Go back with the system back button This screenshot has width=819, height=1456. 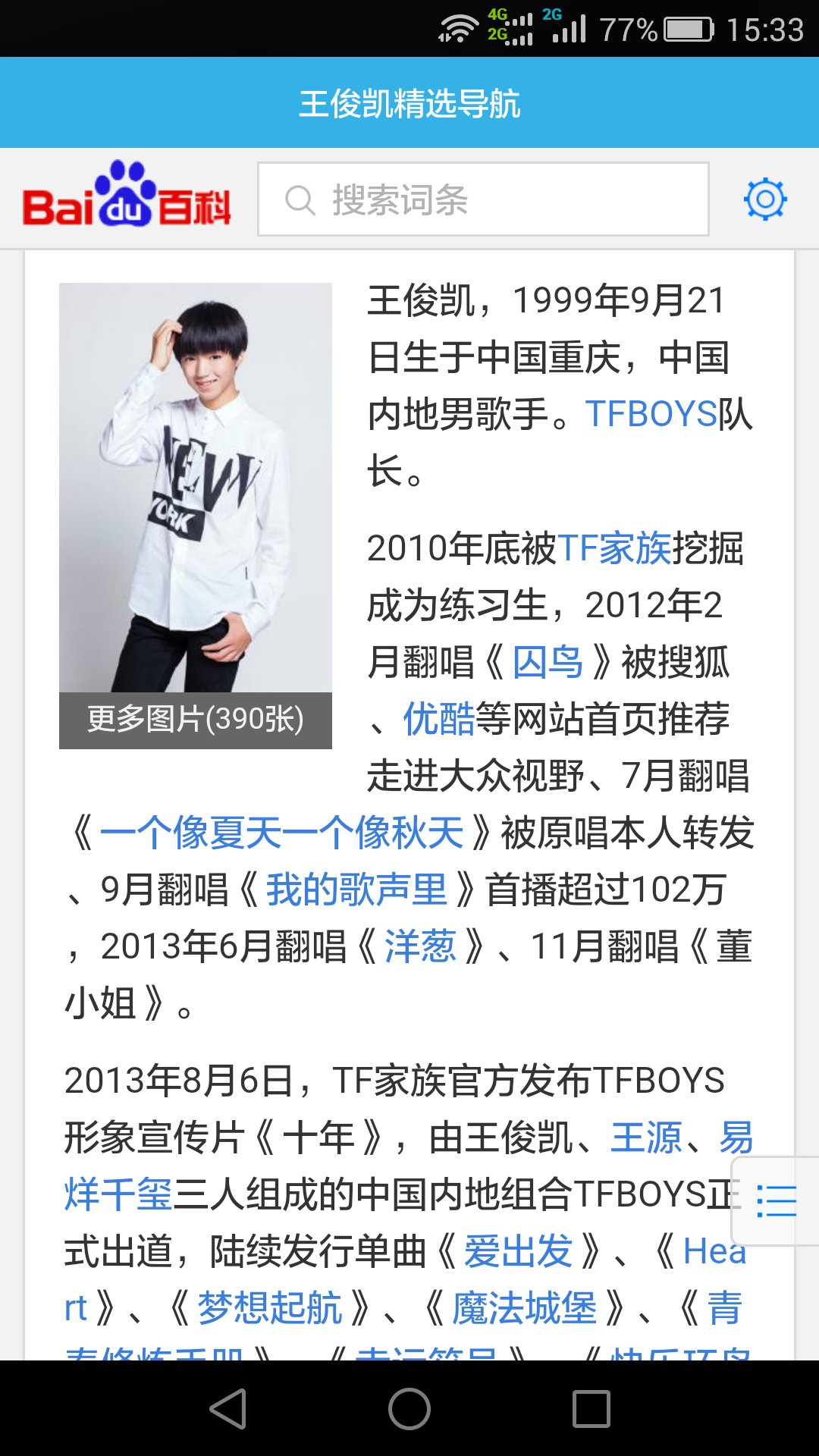[x=227, y=1409]
